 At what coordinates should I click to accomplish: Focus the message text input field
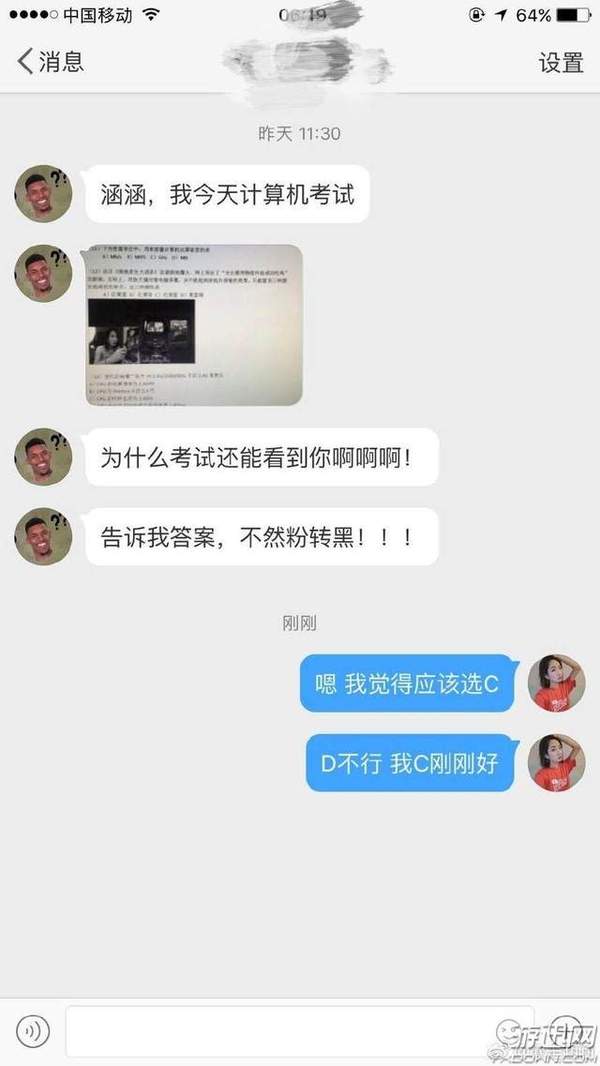coord(300,1031)
